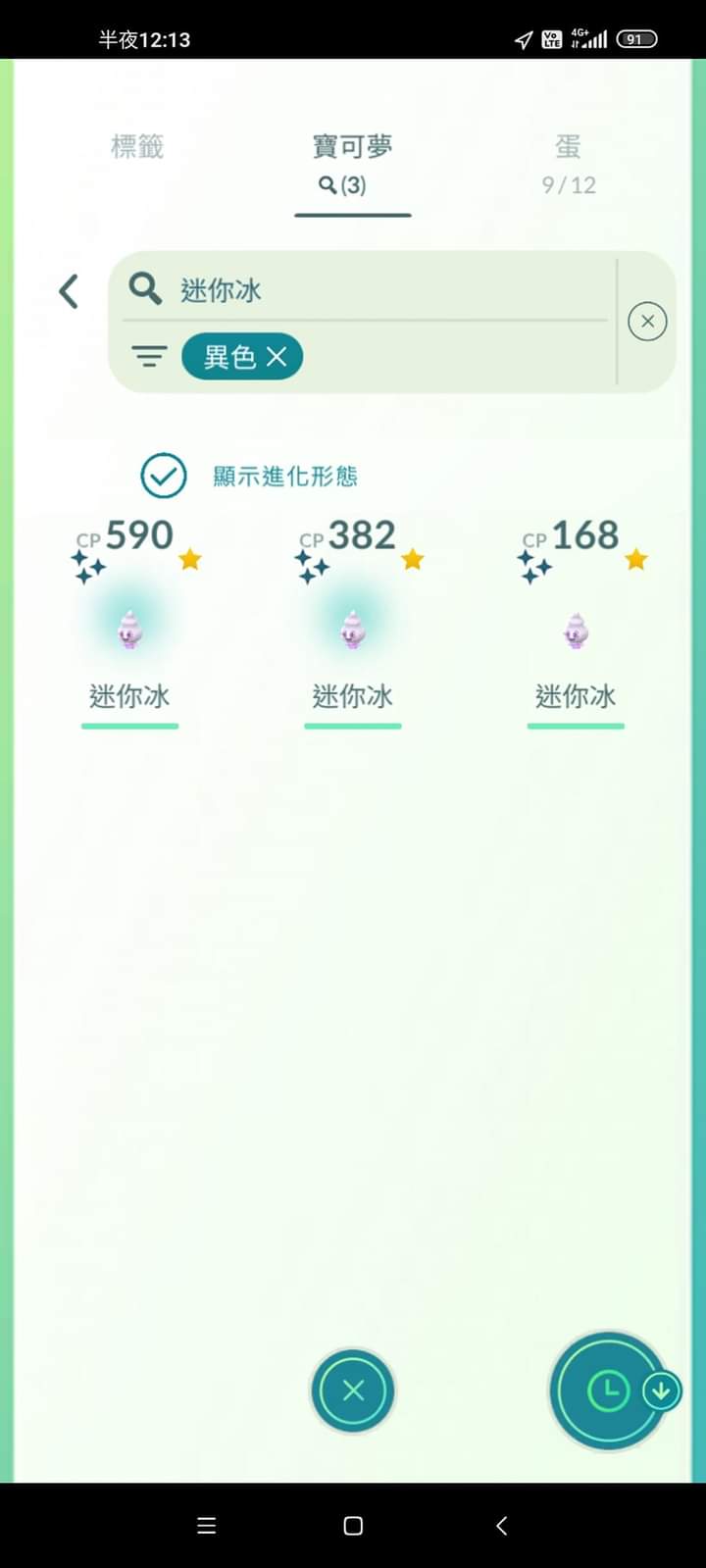
Task: Select the CP 168 迷你冰
Action: [x=576, y=629]
